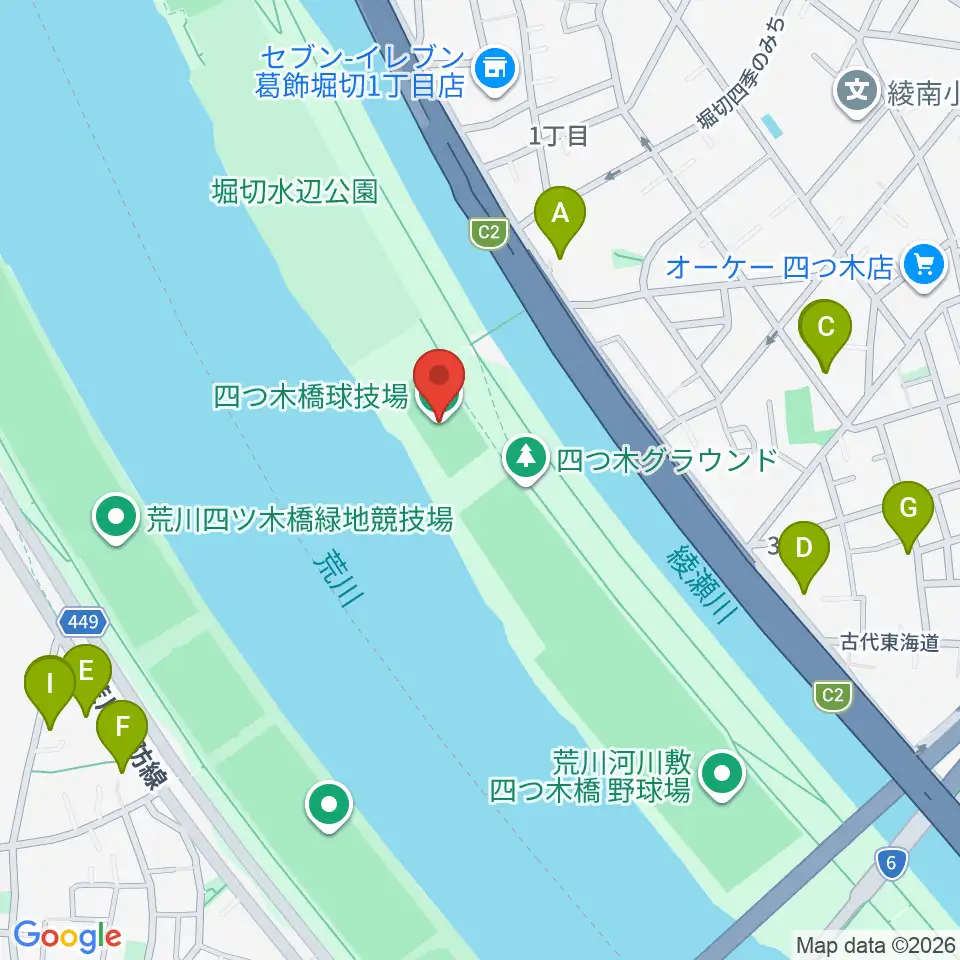
Task: Open the green marker labeled D
Action: coord(803,557)
